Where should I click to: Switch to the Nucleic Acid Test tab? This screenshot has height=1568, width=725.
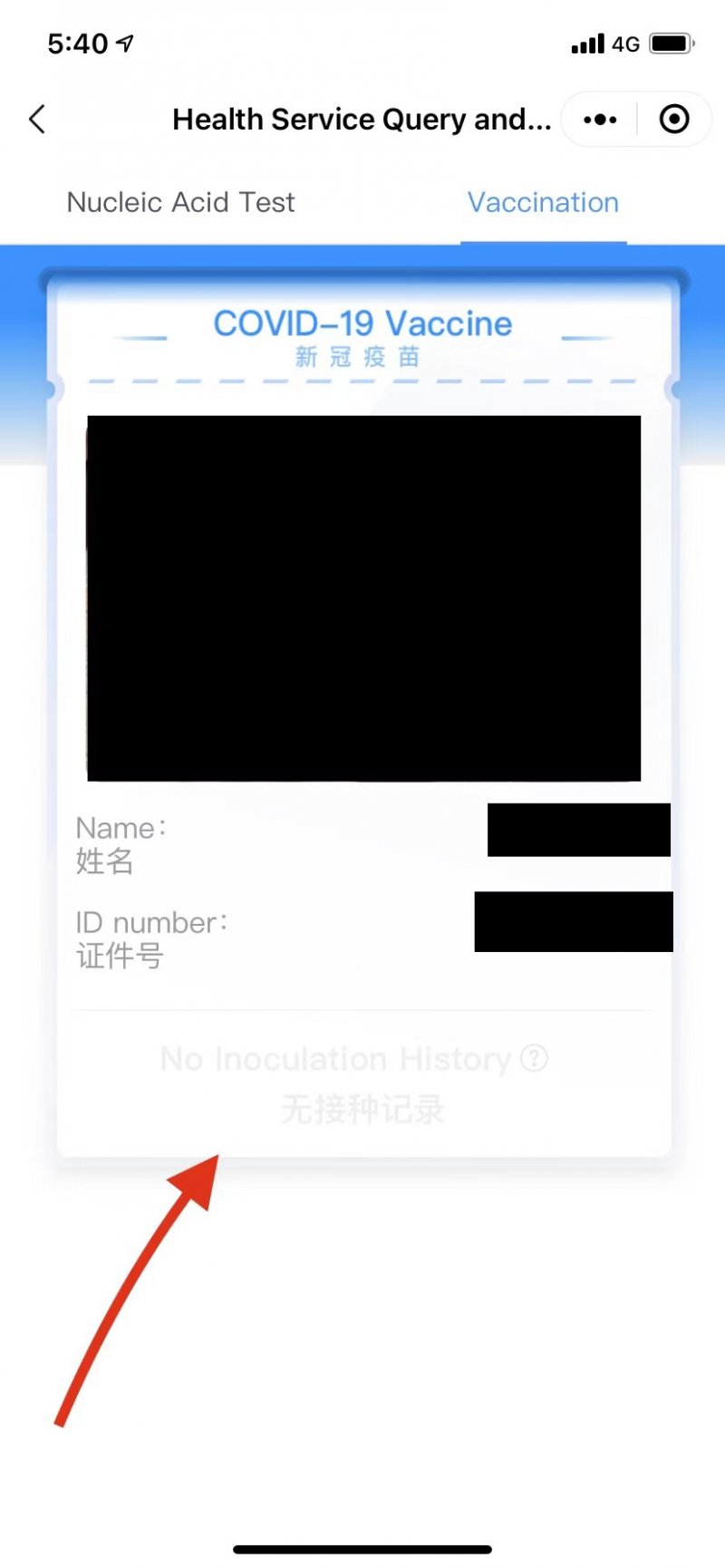tap(181, 202)
